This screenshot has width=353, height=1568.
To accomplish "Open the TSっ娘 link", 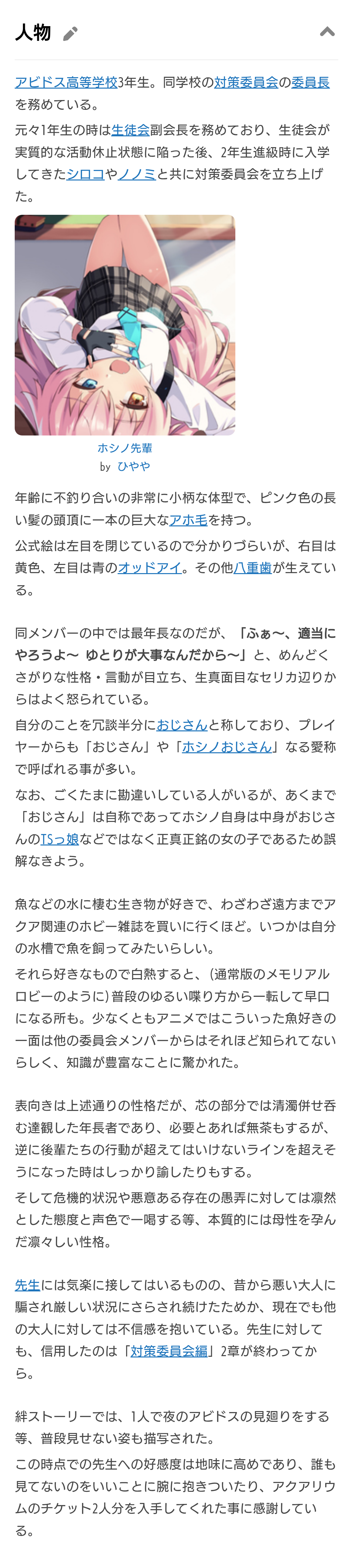I will [x=59, y=839].
